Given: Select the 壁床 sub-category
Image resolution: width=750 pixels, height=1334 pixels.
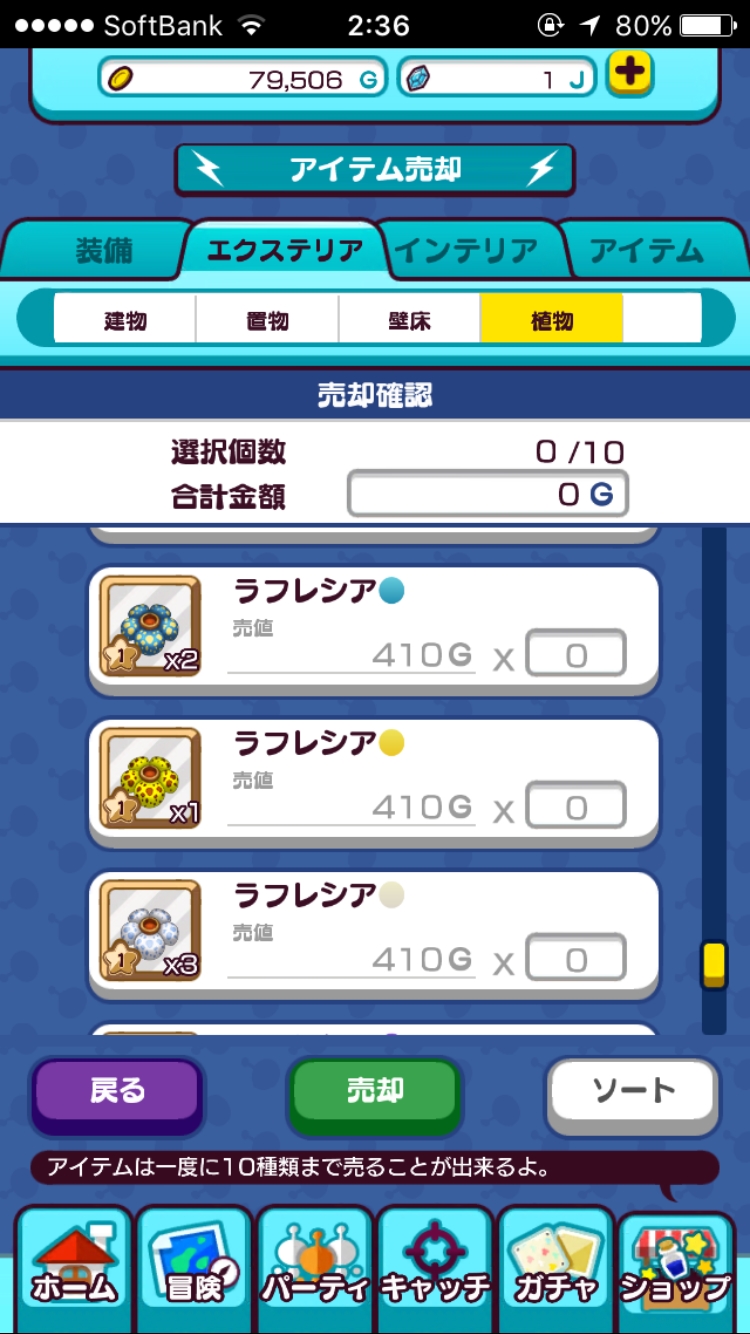Looking at the screenshot, I should [409, 320].
